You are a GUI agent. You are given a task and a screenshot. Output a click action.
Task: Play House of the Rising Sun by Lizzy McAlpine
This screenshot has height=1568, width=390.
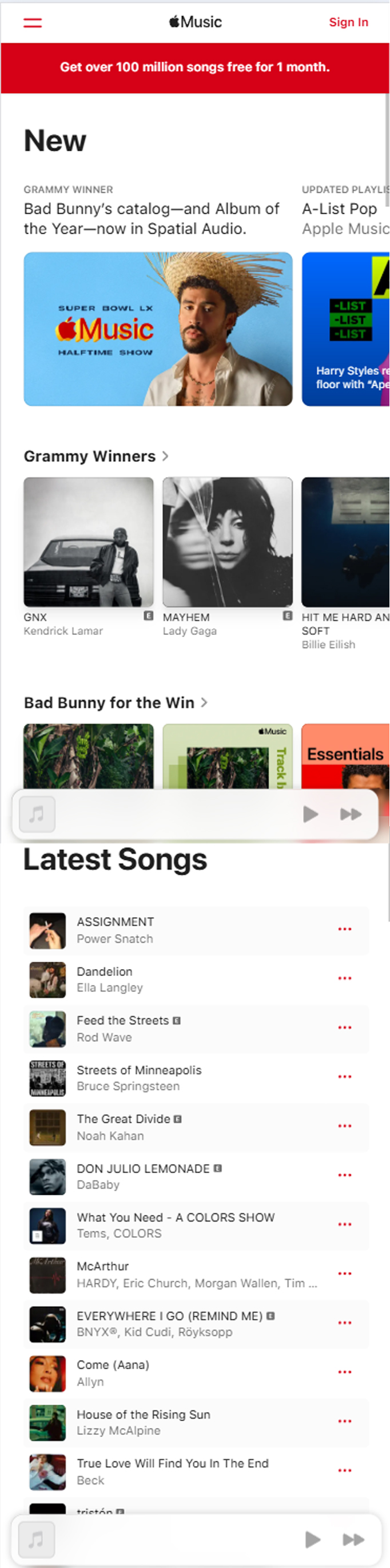pos(47,1422)
